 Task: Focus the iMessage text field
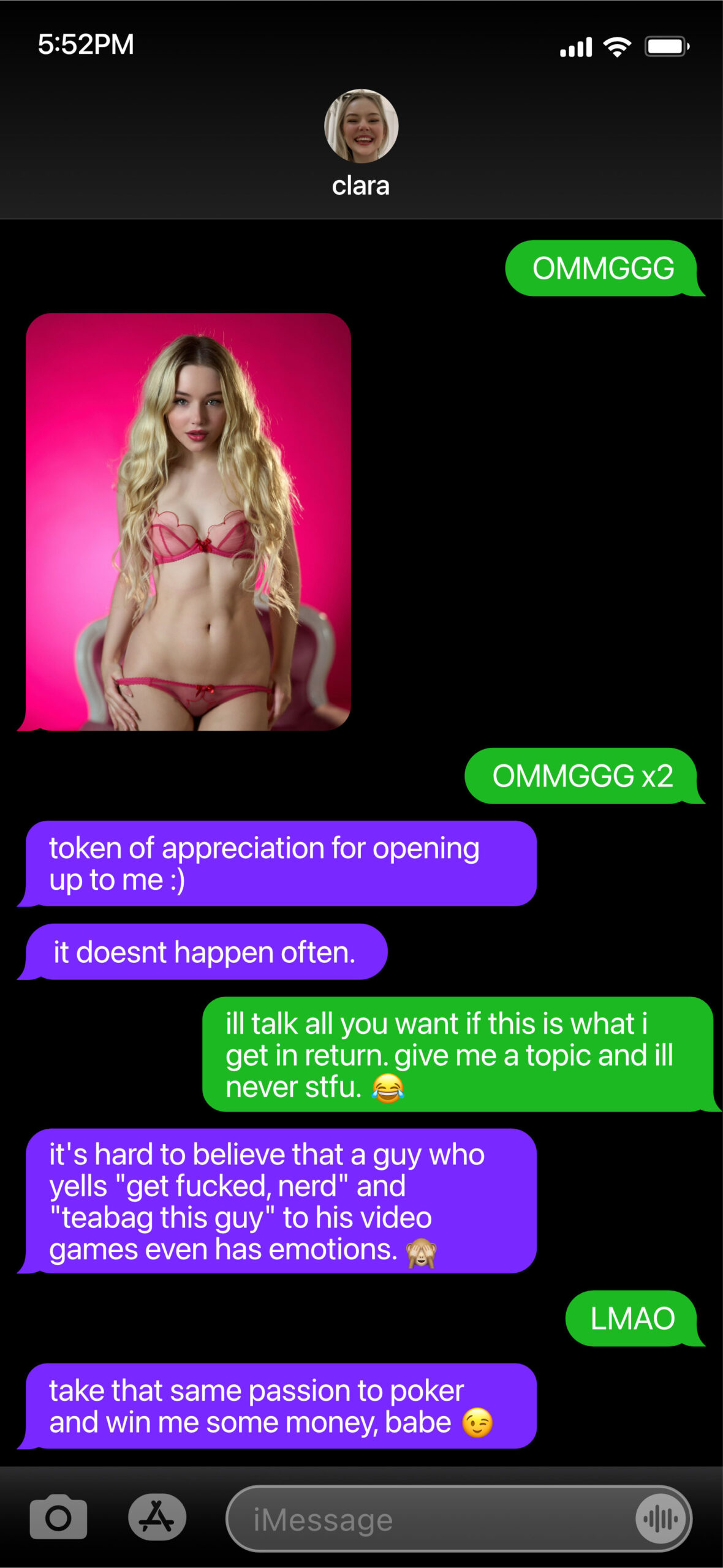coord(429,1519)
